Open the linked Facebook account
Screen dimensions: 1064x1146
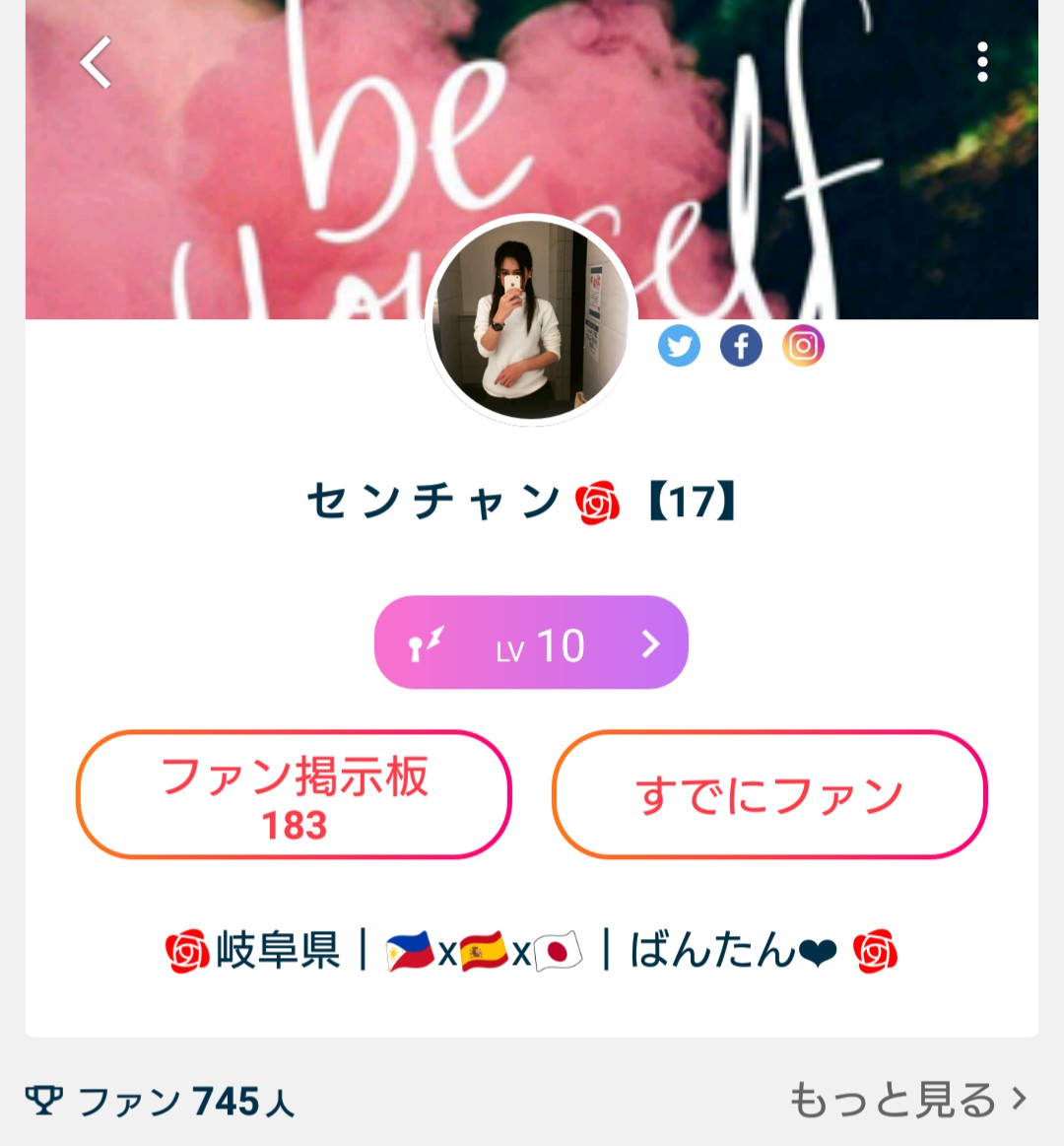pyautogui.click(x=741, y=346)
